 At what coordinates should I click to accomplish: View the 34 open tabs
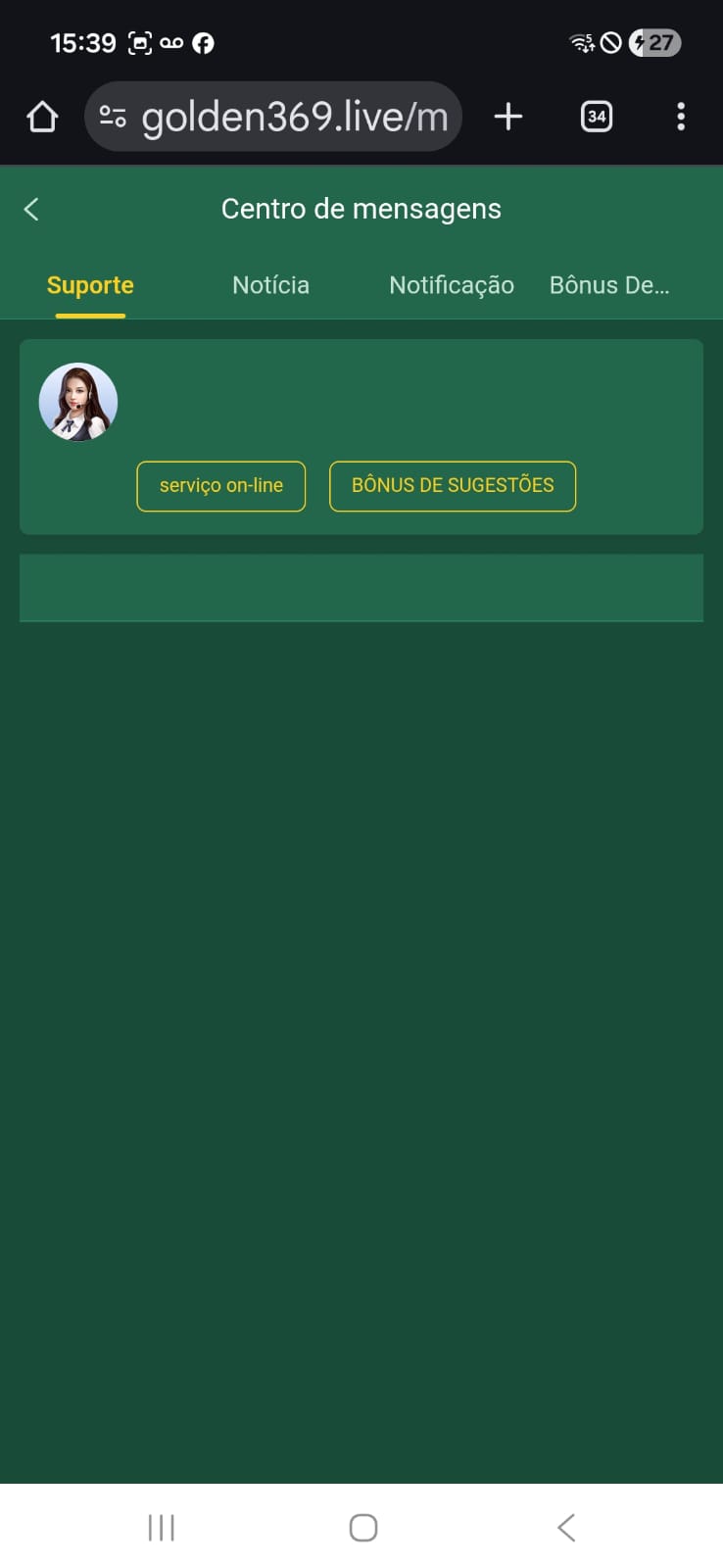pos(596,117)
